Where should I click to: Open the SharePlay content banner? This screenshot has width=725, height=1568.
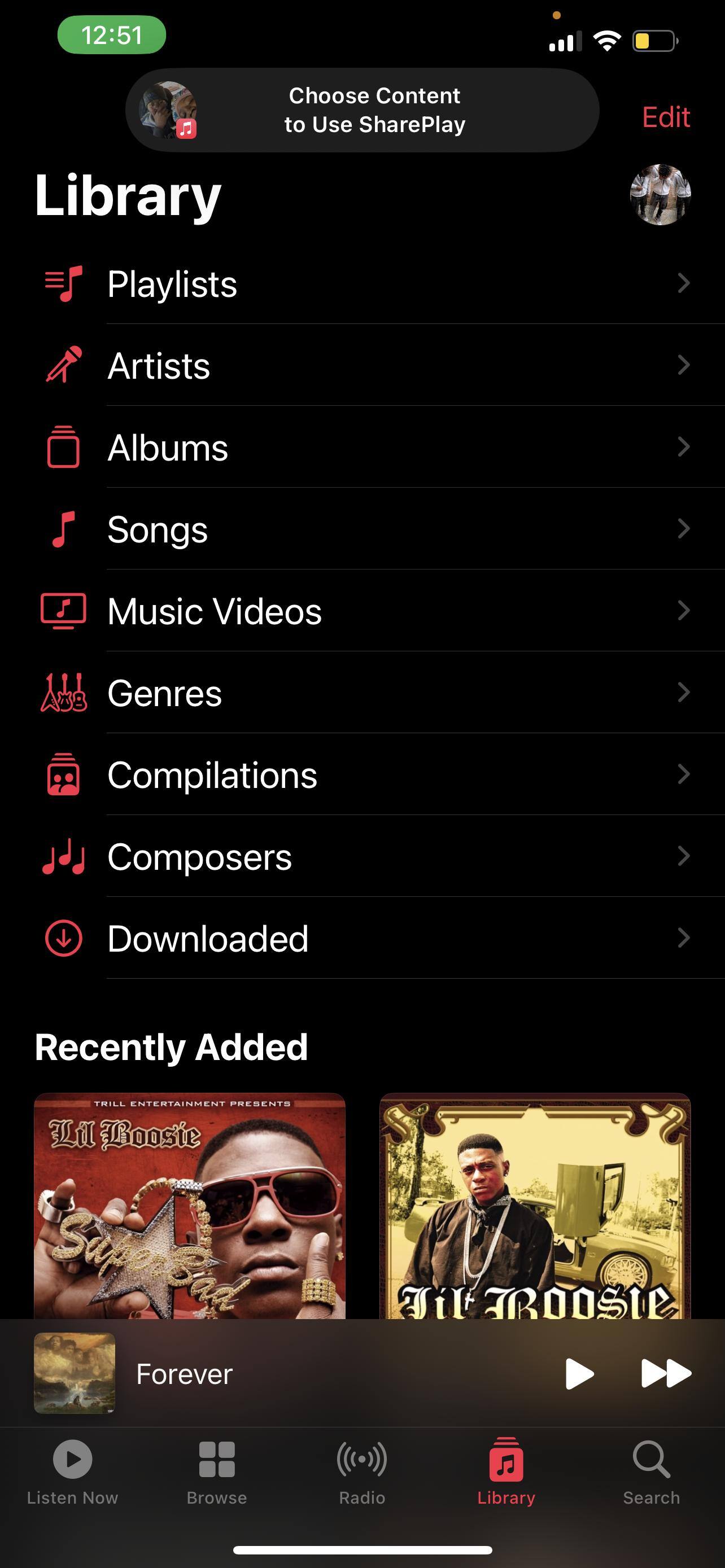coord(362,110)
